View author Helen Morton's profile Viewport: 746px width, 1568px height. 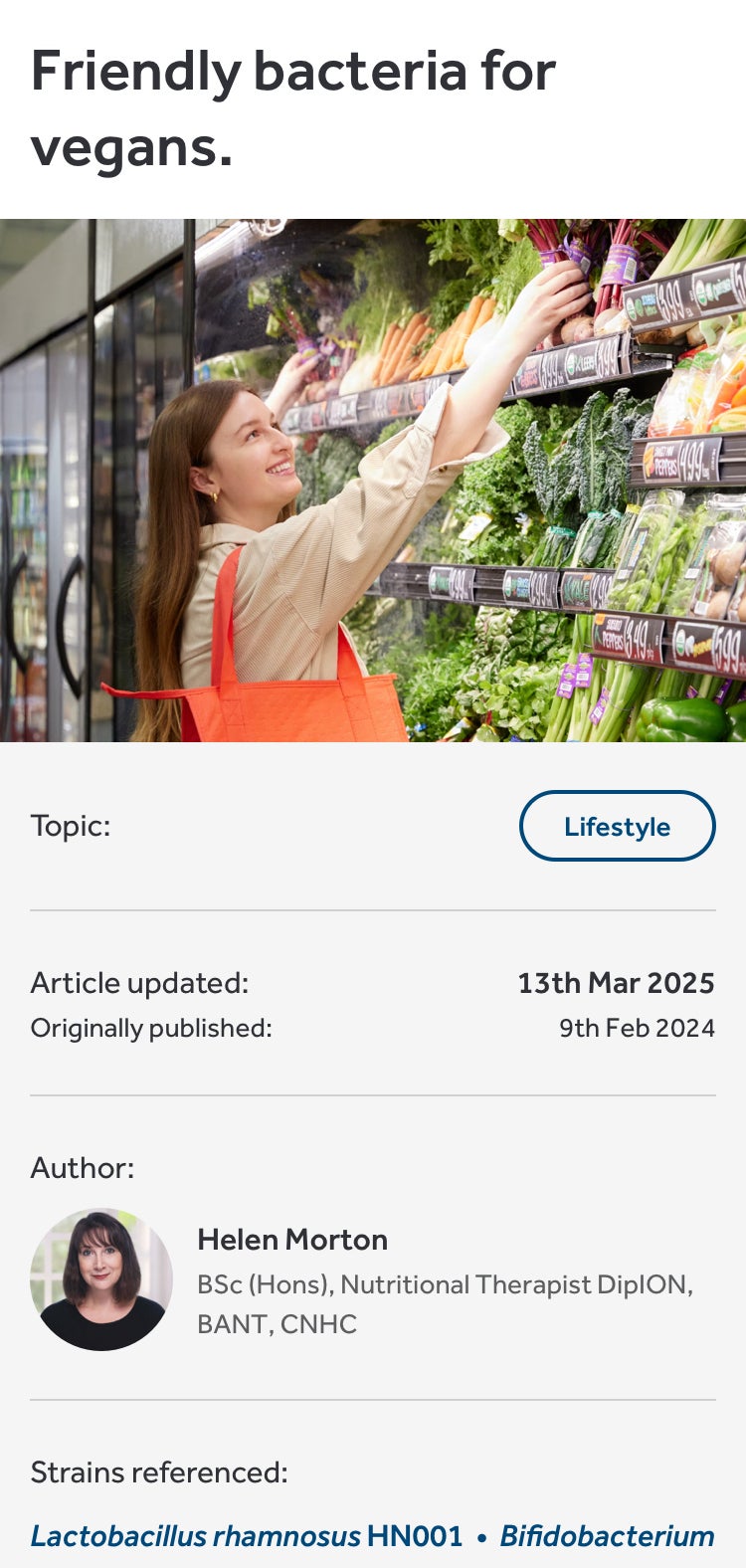click(292, 1240)
